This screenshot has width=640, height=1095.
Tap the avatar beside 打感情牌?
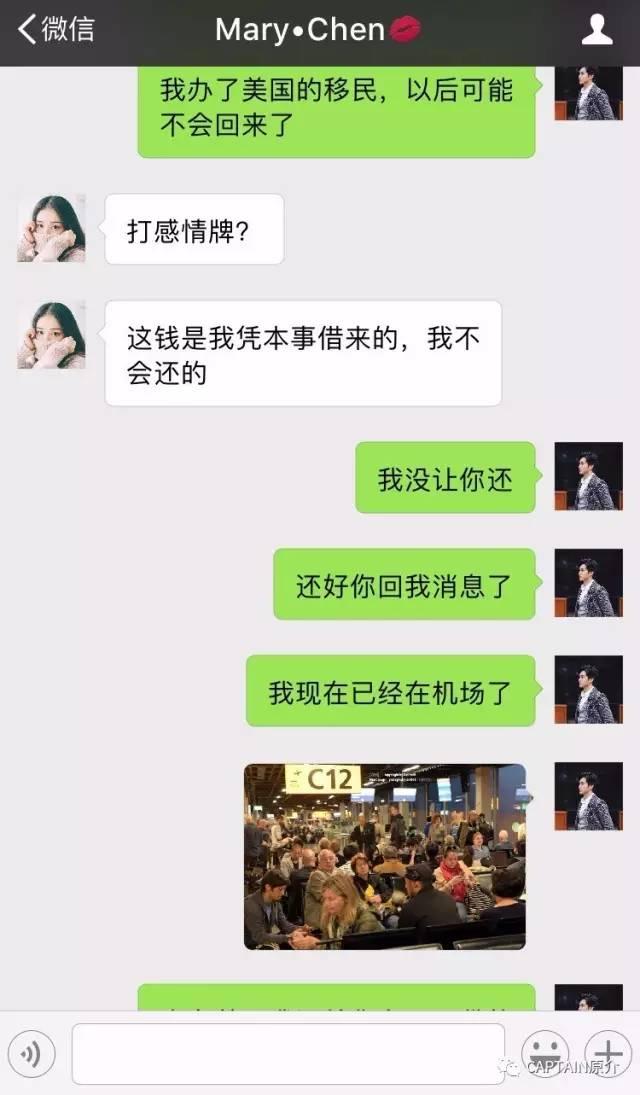[x=51, y=229]
